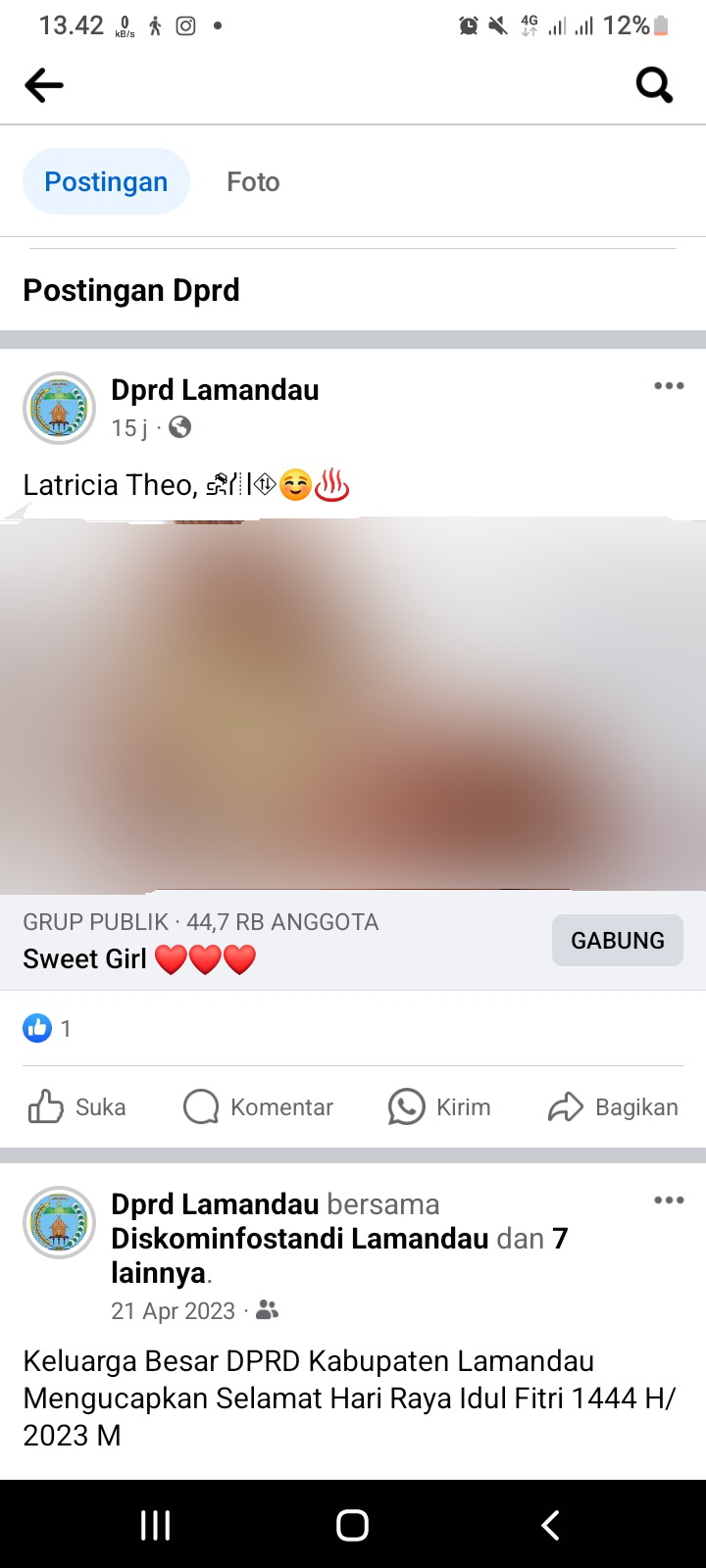Select the Postingan tab
Image resolution: width=706 pixels, height=1568 pixels.
coord(106,181)
